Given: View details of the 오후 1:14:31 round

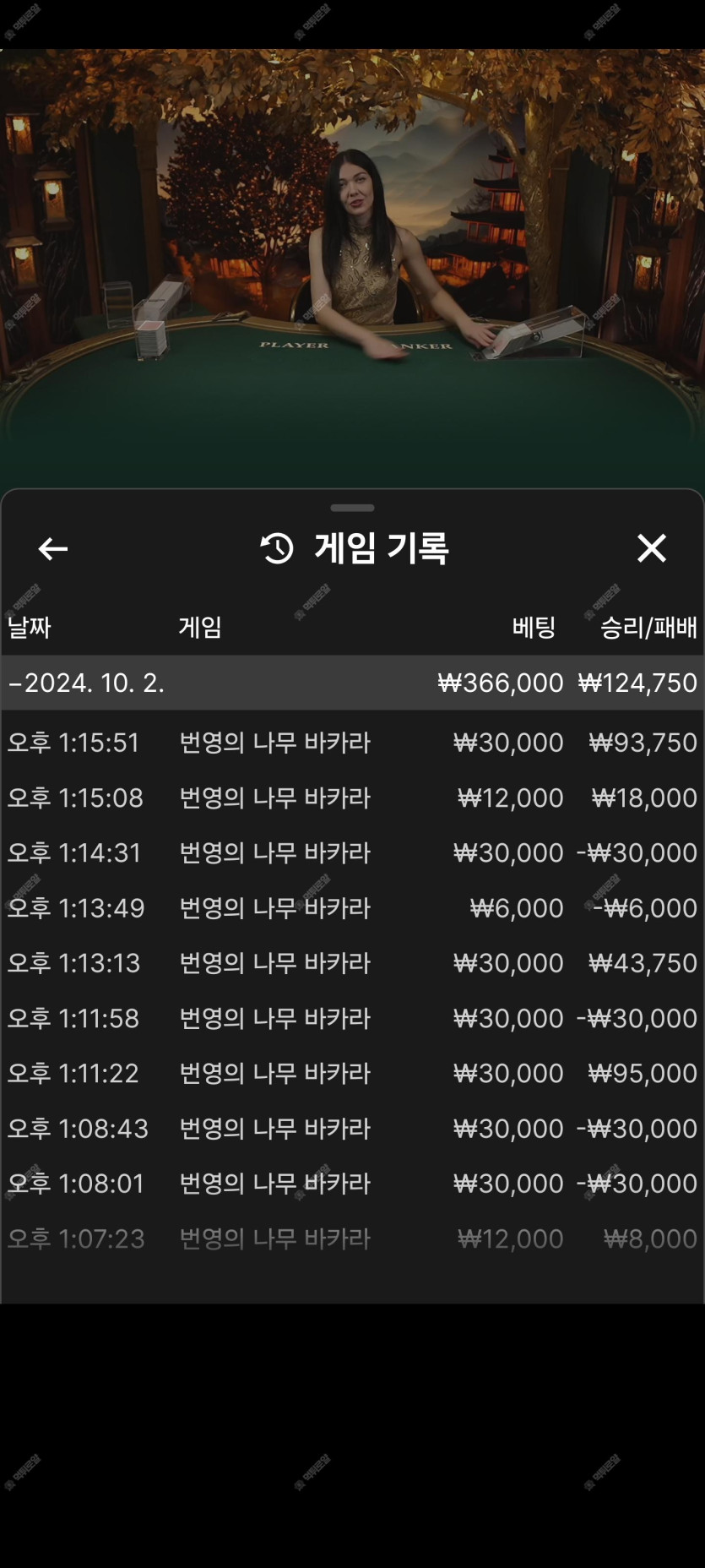Looking at the screenshot, I should point(352,852).
